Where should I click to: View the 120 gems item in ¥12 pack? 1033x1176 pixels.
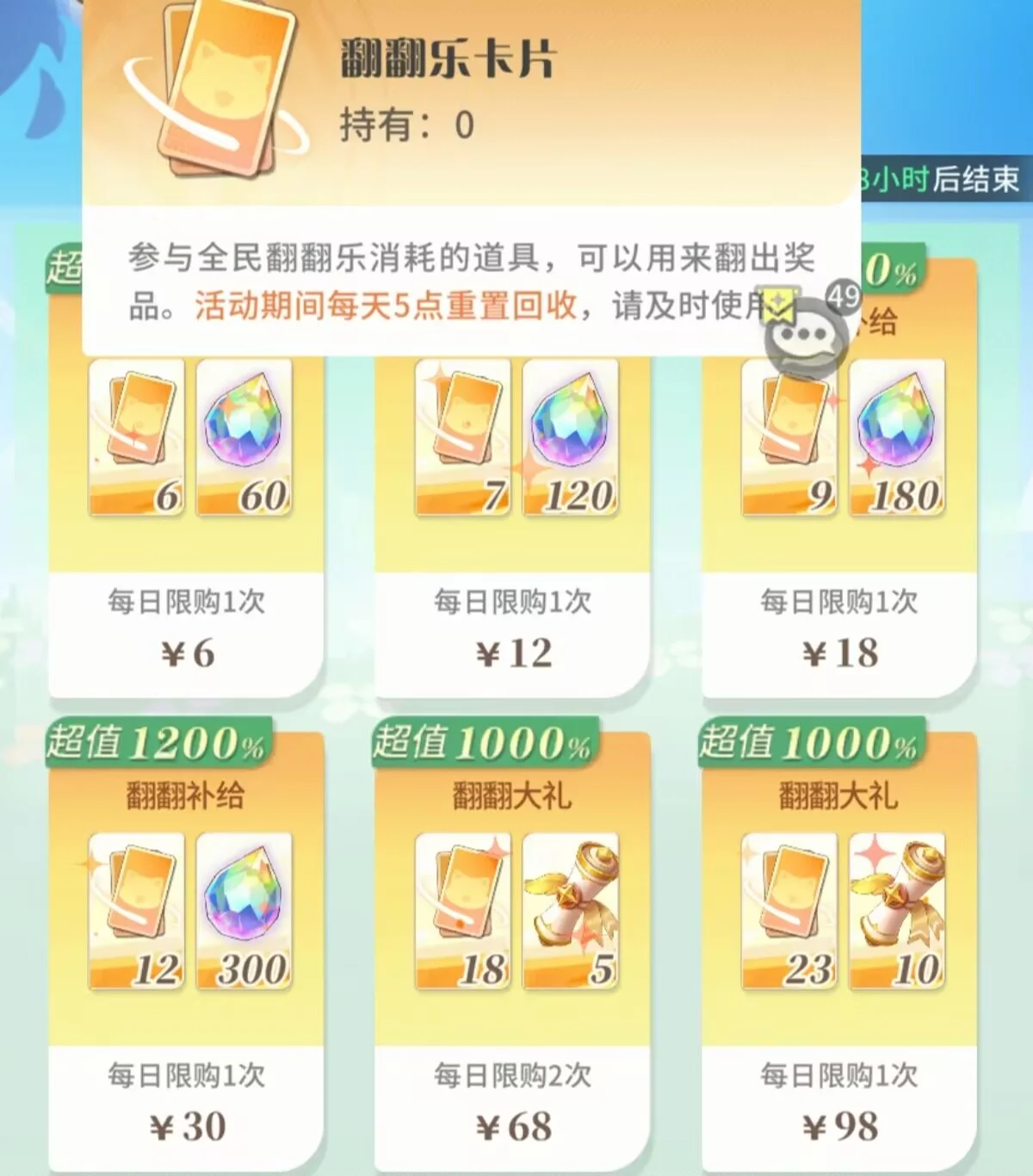(571, 437)
